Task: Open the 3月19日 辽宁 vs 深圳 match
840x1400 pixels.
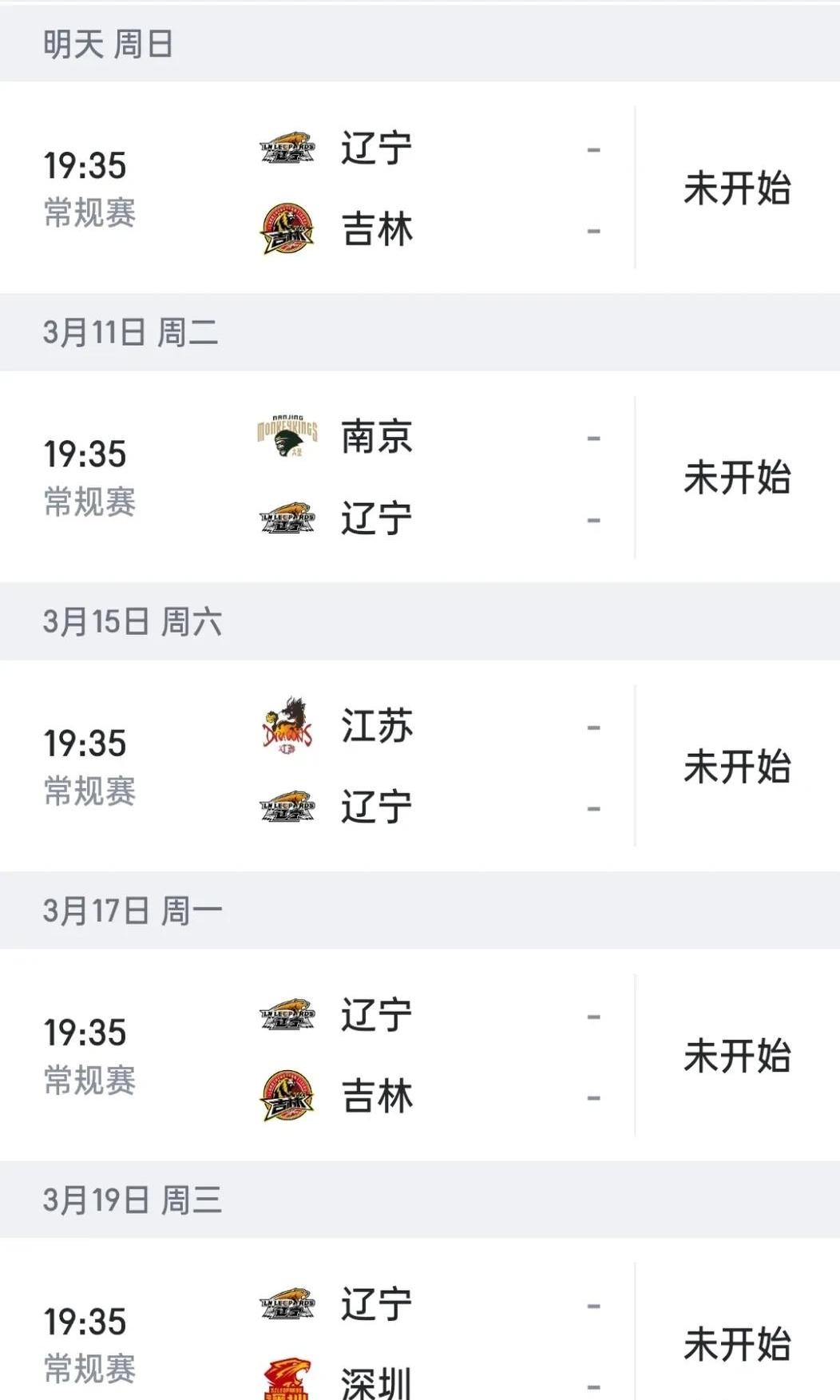Action: pyautogui.click(x=420, y=1319)
